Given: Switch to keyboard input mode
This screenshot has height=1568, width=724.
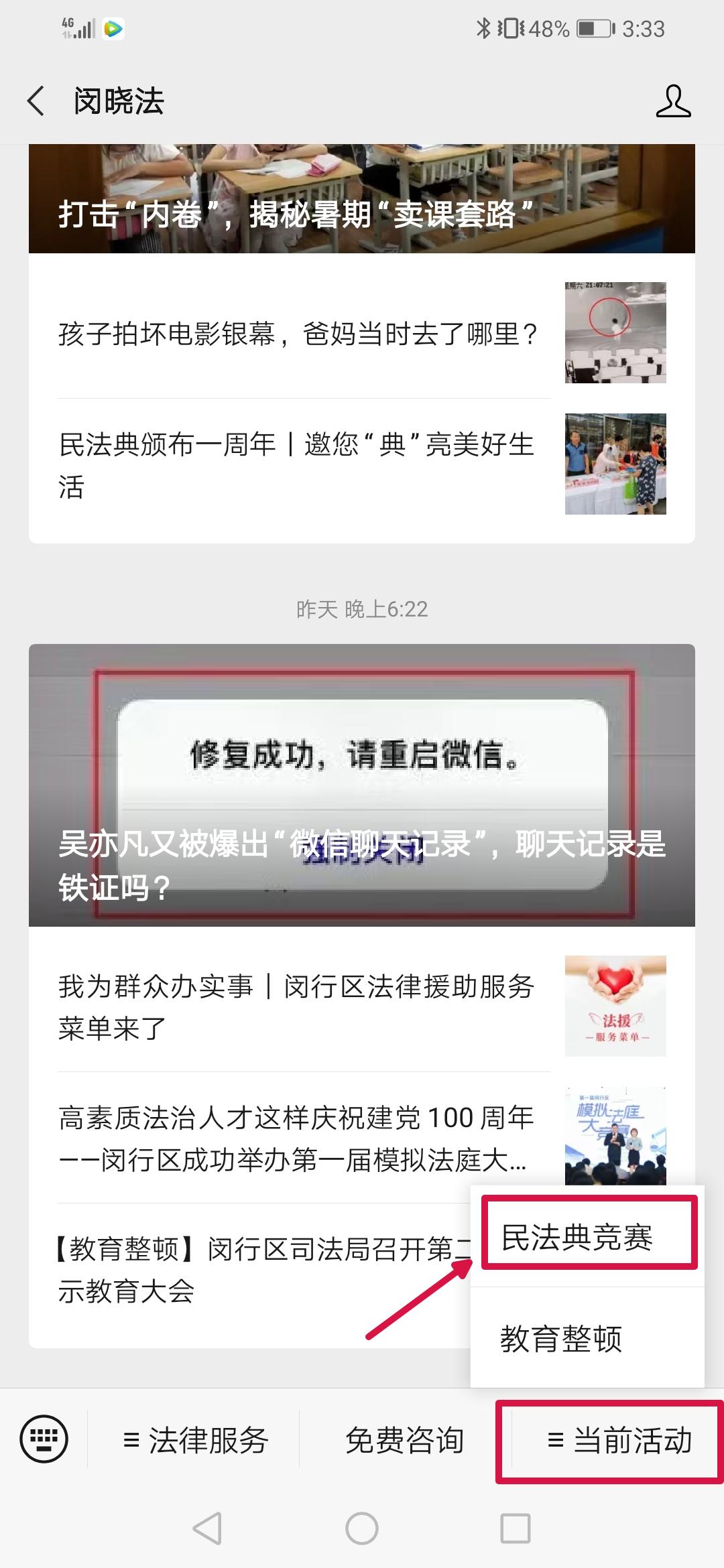Looking at the screenshot, I should coord(44,1439).
